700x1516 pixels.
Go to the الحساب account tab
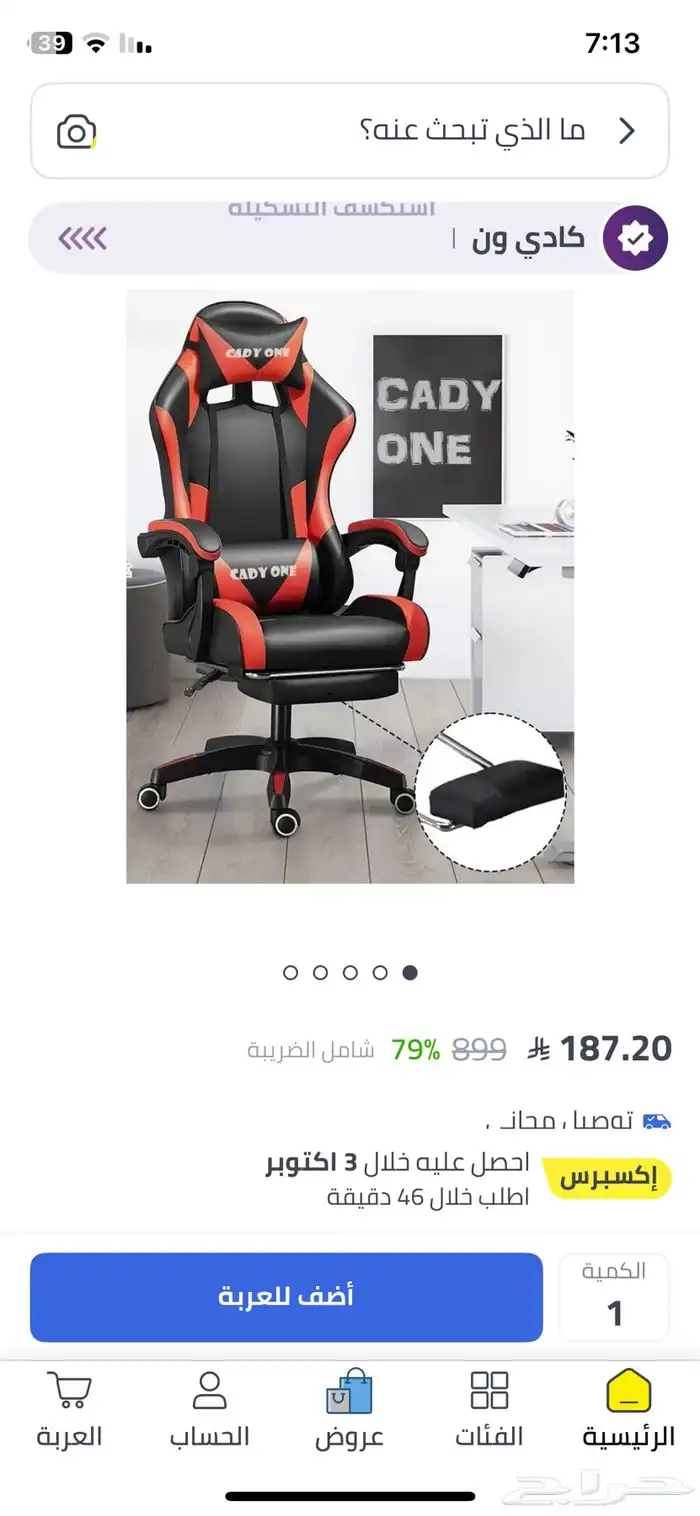209,1410
